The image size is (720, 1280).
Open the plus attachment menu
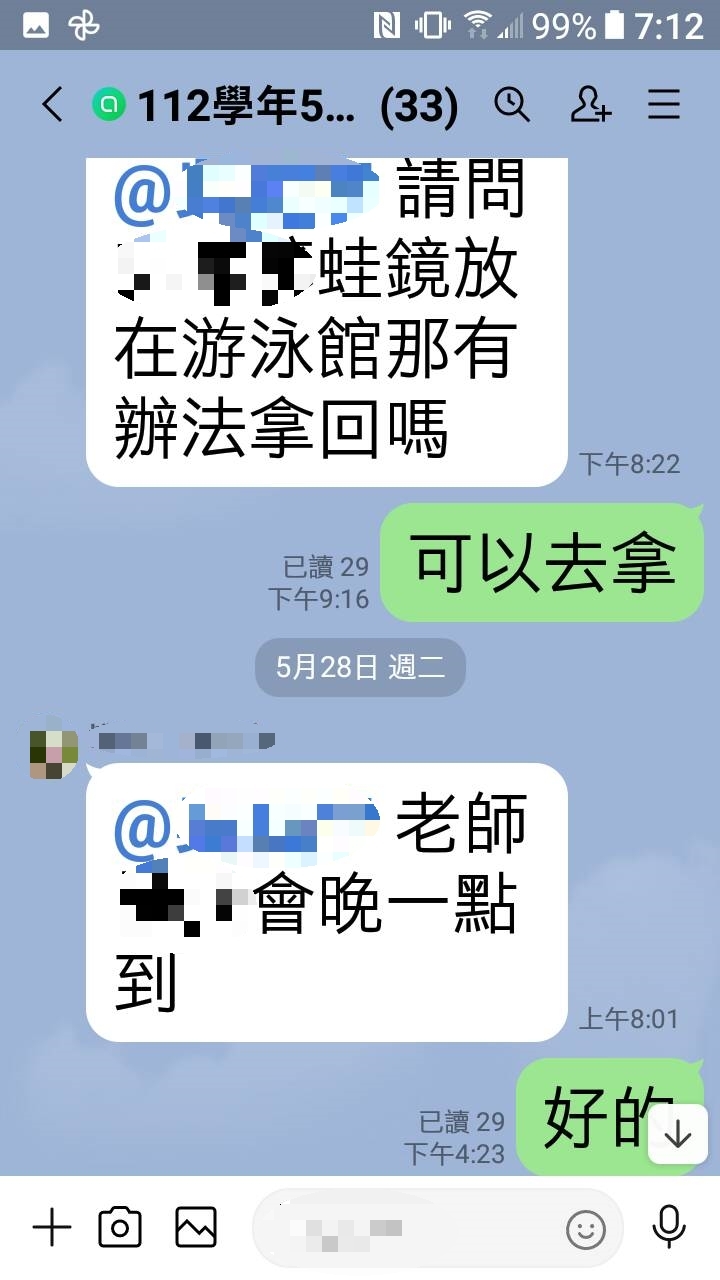[x=52, y=1228]
